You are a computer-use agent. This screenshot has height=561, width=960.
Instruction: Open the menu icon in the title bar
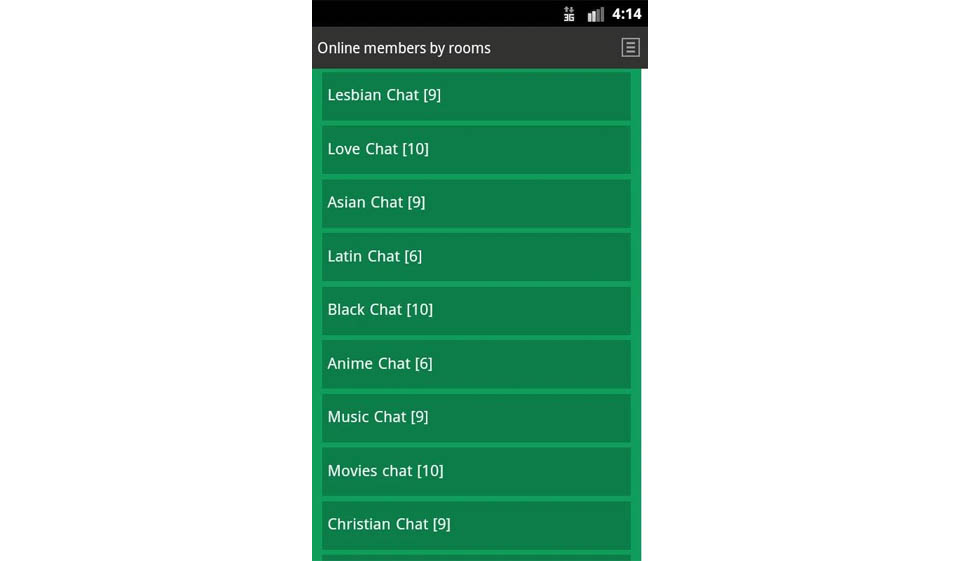pos(630,47)
